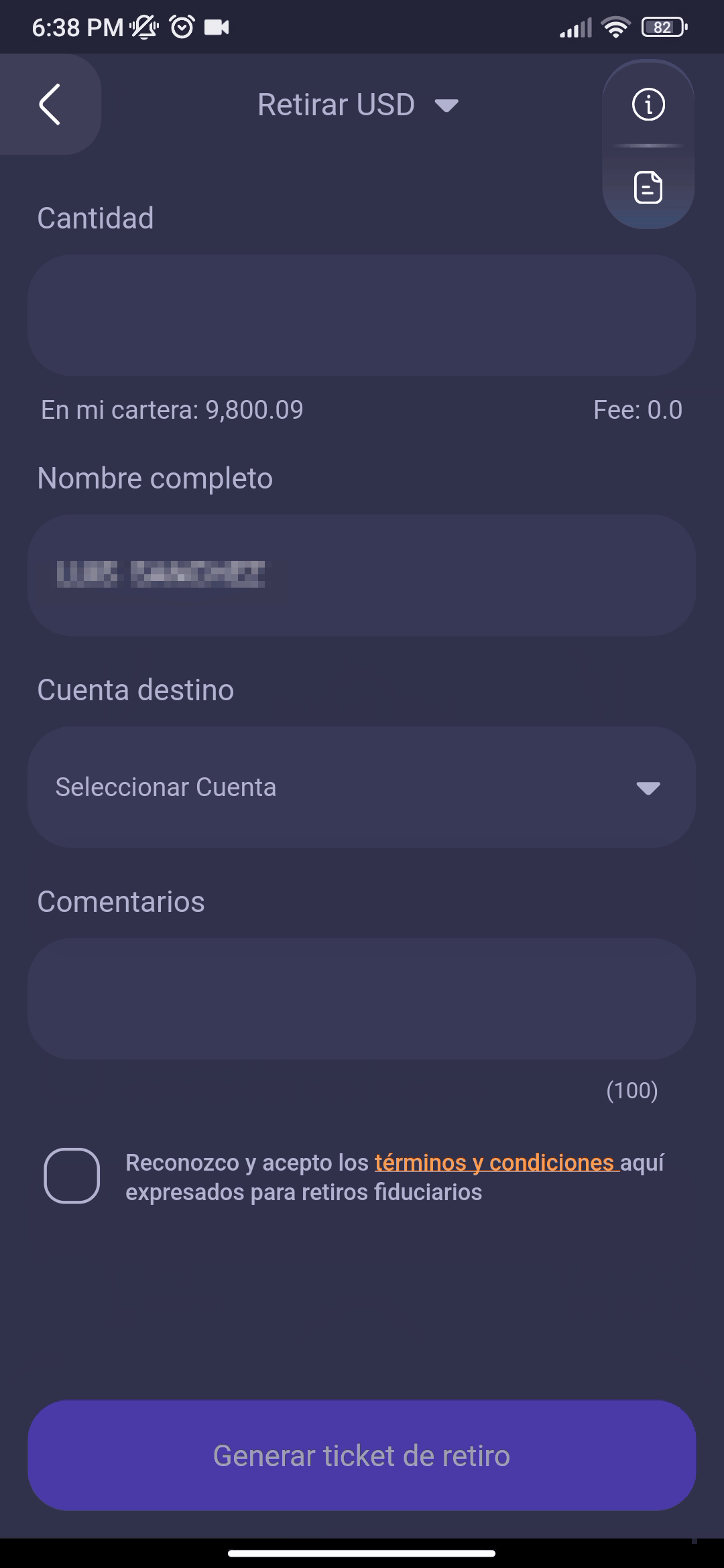Focus the Cantidad amount field
This screenshot has width=724, height=1568.
361,315
